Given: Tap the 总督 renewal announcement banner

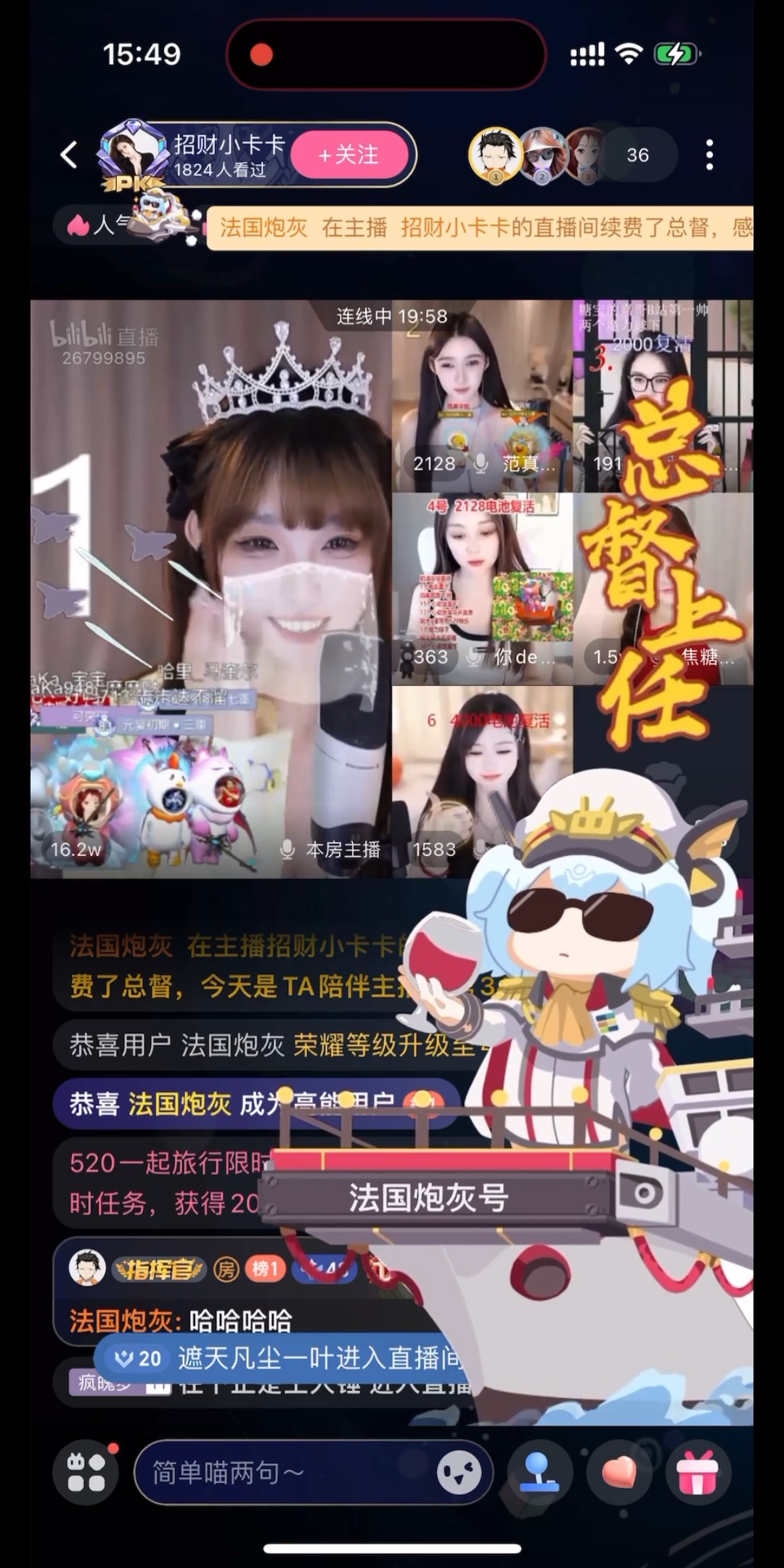Looking at the screenshot, I should [x=479, y=228].
